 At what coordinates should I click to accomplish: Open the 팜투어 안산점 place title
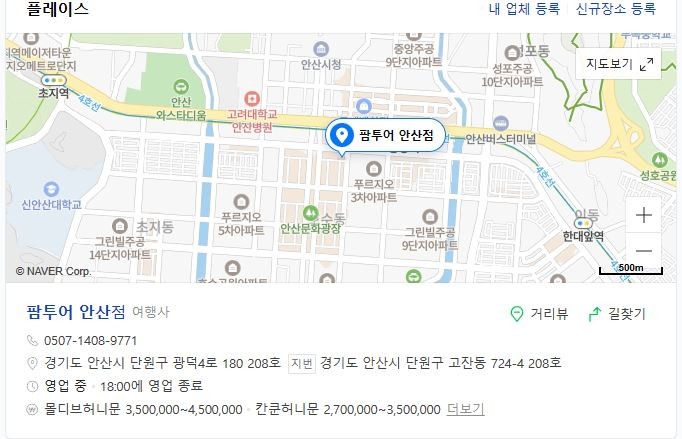click(76, 311)
